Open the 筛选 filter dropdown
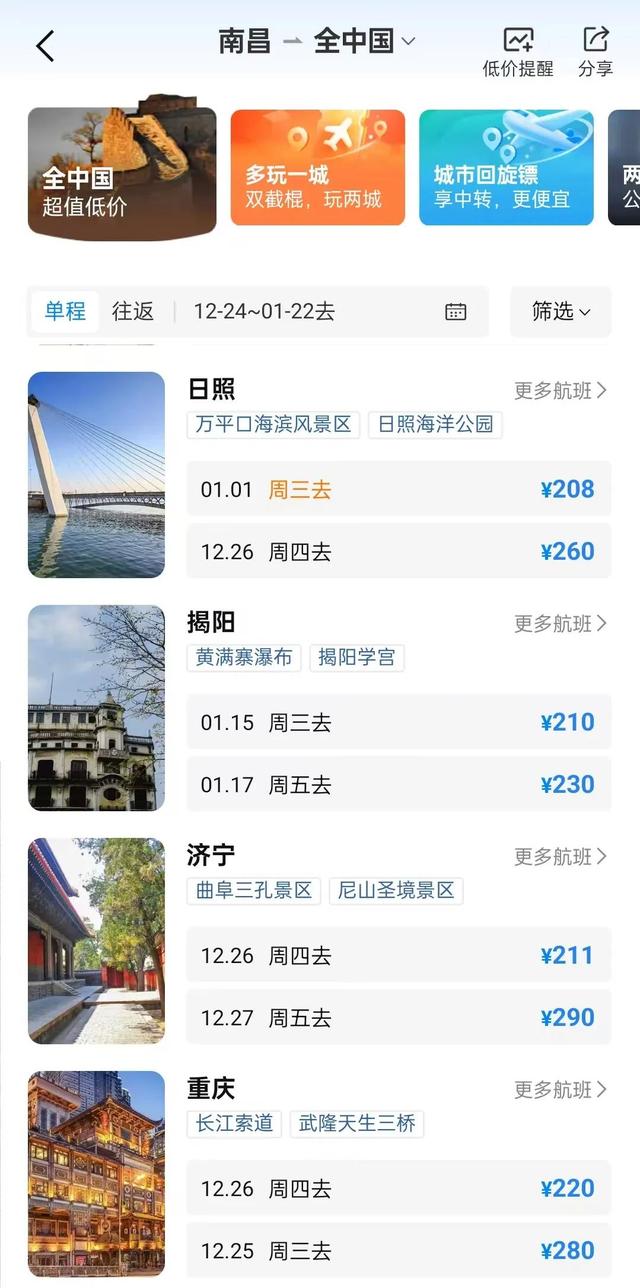This screenshot has width=640, height=1288. [560, 311]
